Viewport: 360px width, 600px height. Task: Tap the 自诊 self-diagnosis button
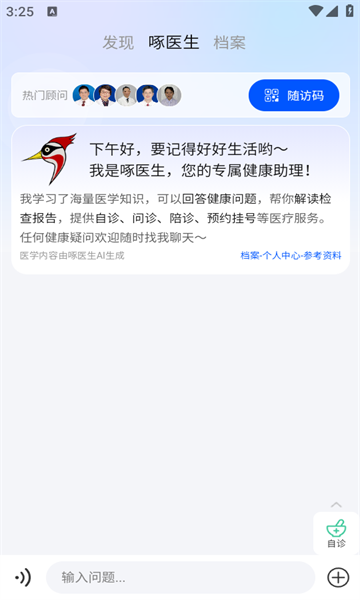click(336, 533)
